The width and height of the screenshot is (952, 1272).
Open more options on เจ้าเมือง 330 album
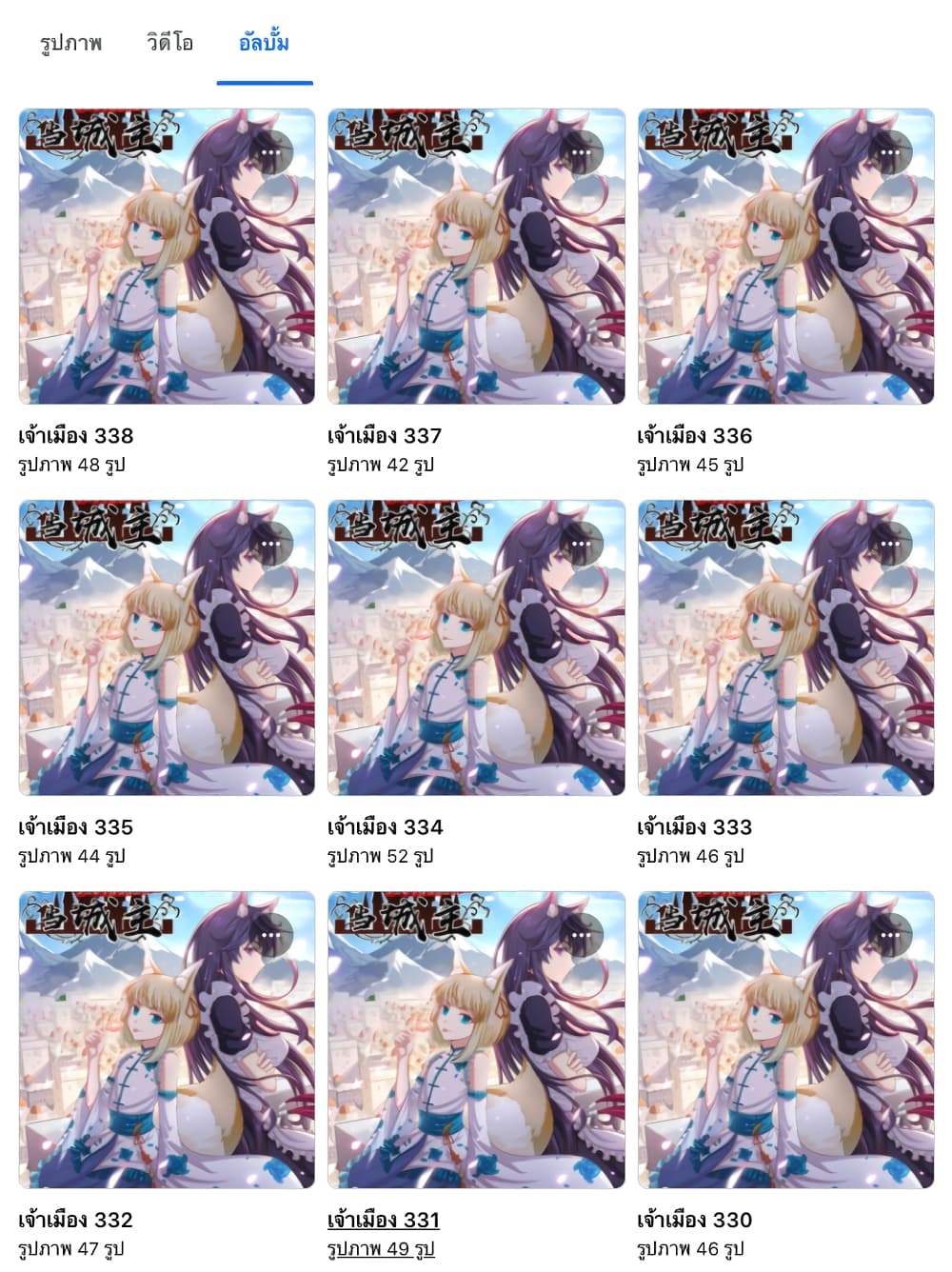click(x=890, y=935)
